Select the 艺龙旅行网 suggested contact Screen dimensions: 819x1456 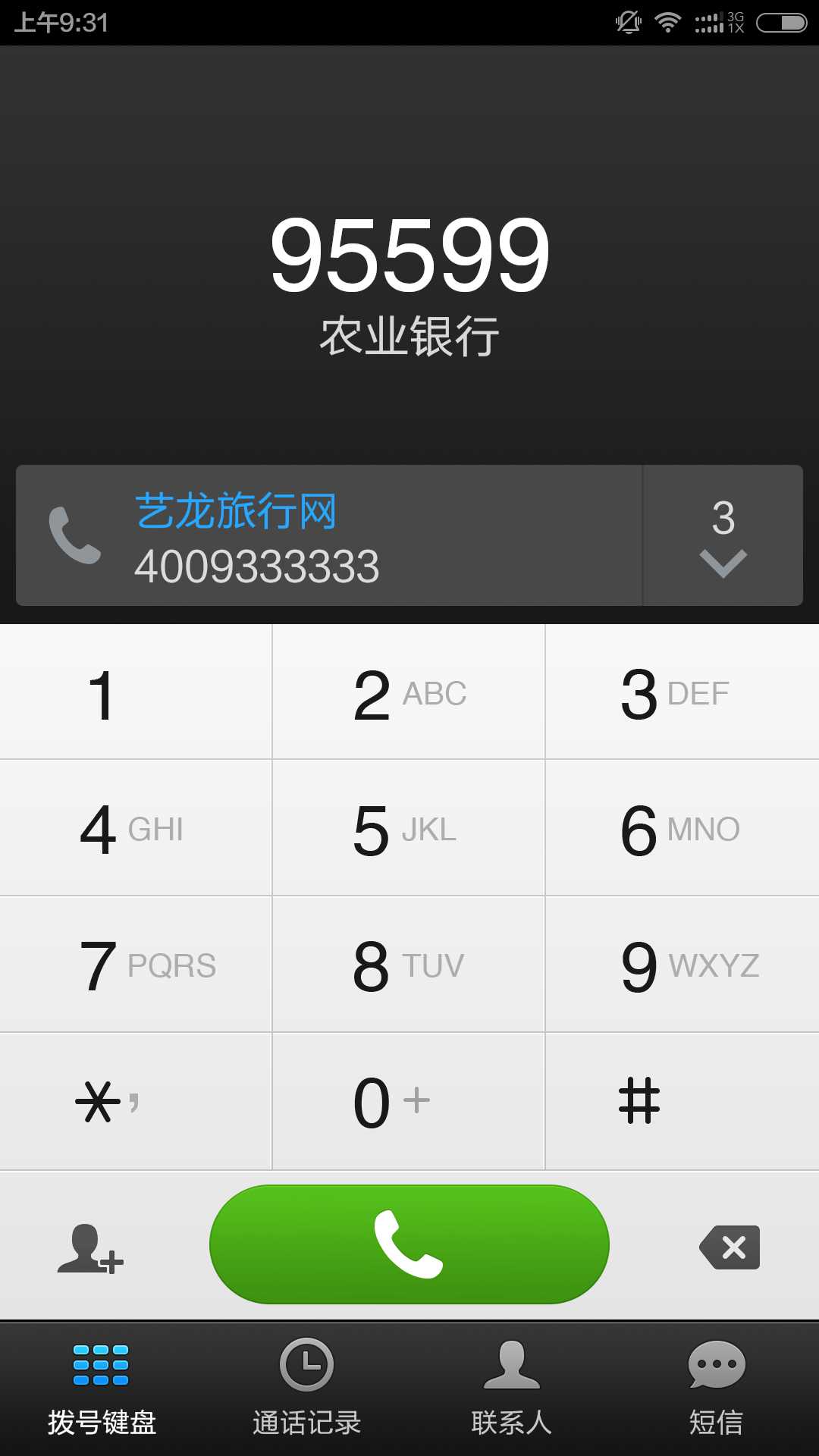pyautogui.click(x=329, y=535)
